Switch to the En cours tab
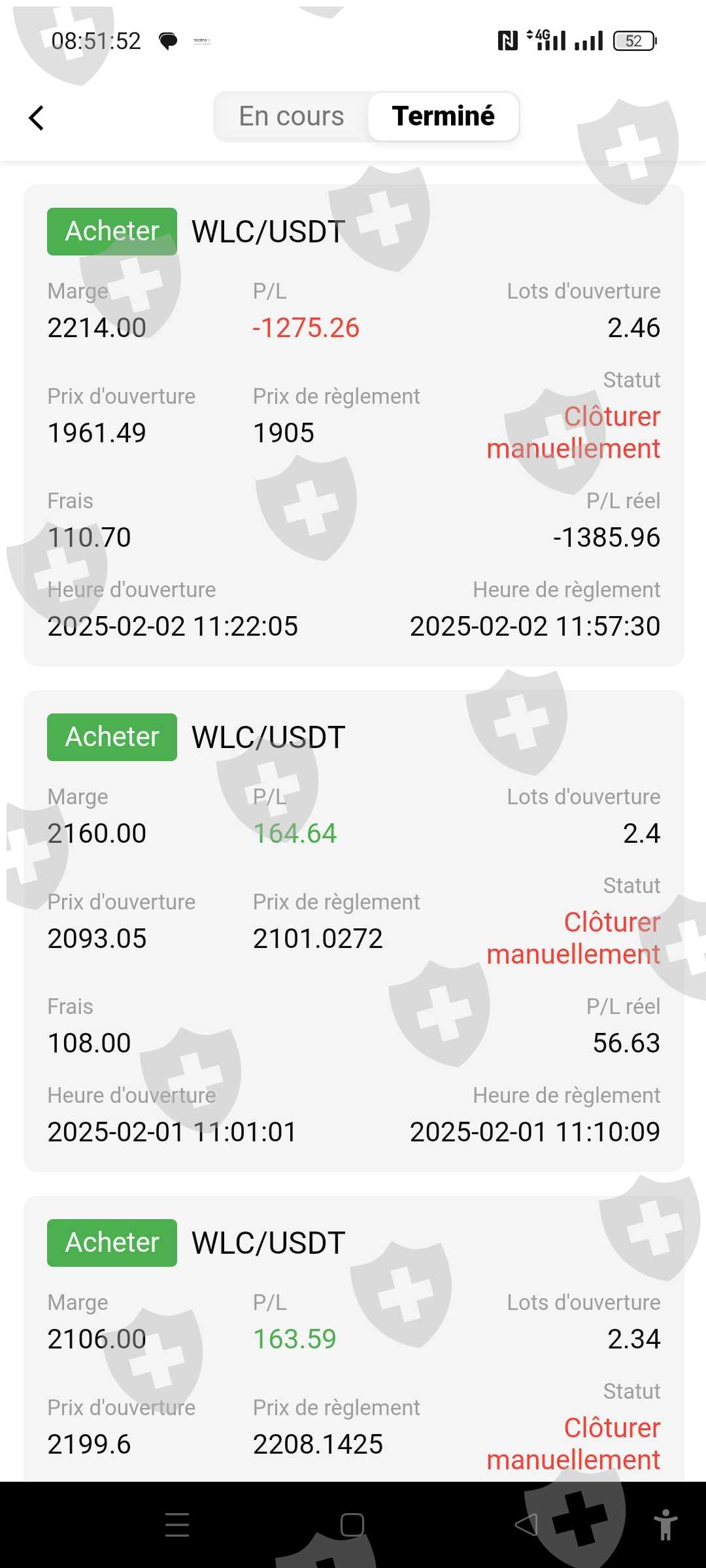This screenshot has height=1568, width=706. coord(292,116)
